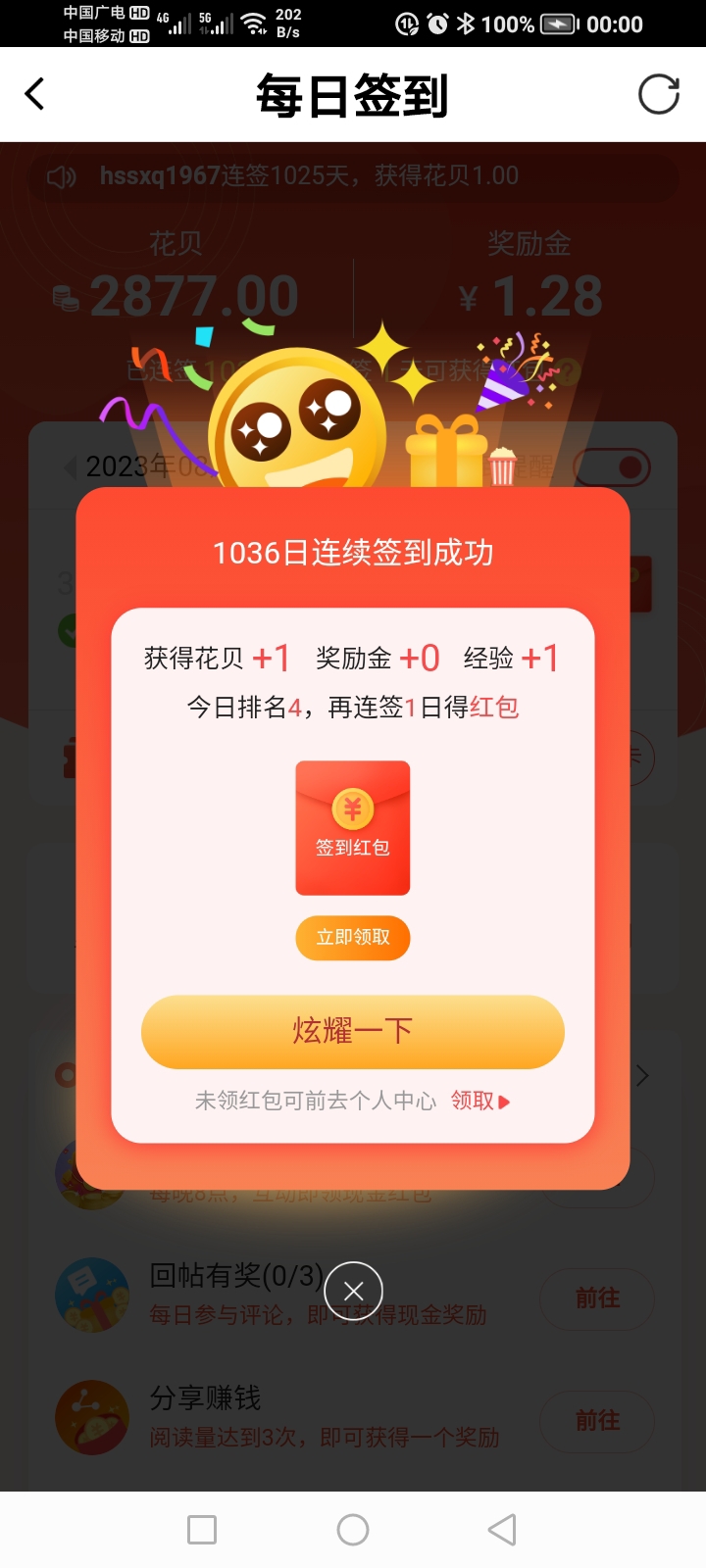Tap the 炫耀一下 share button
Screen dimensions: 706x1568
point(353,1031)
